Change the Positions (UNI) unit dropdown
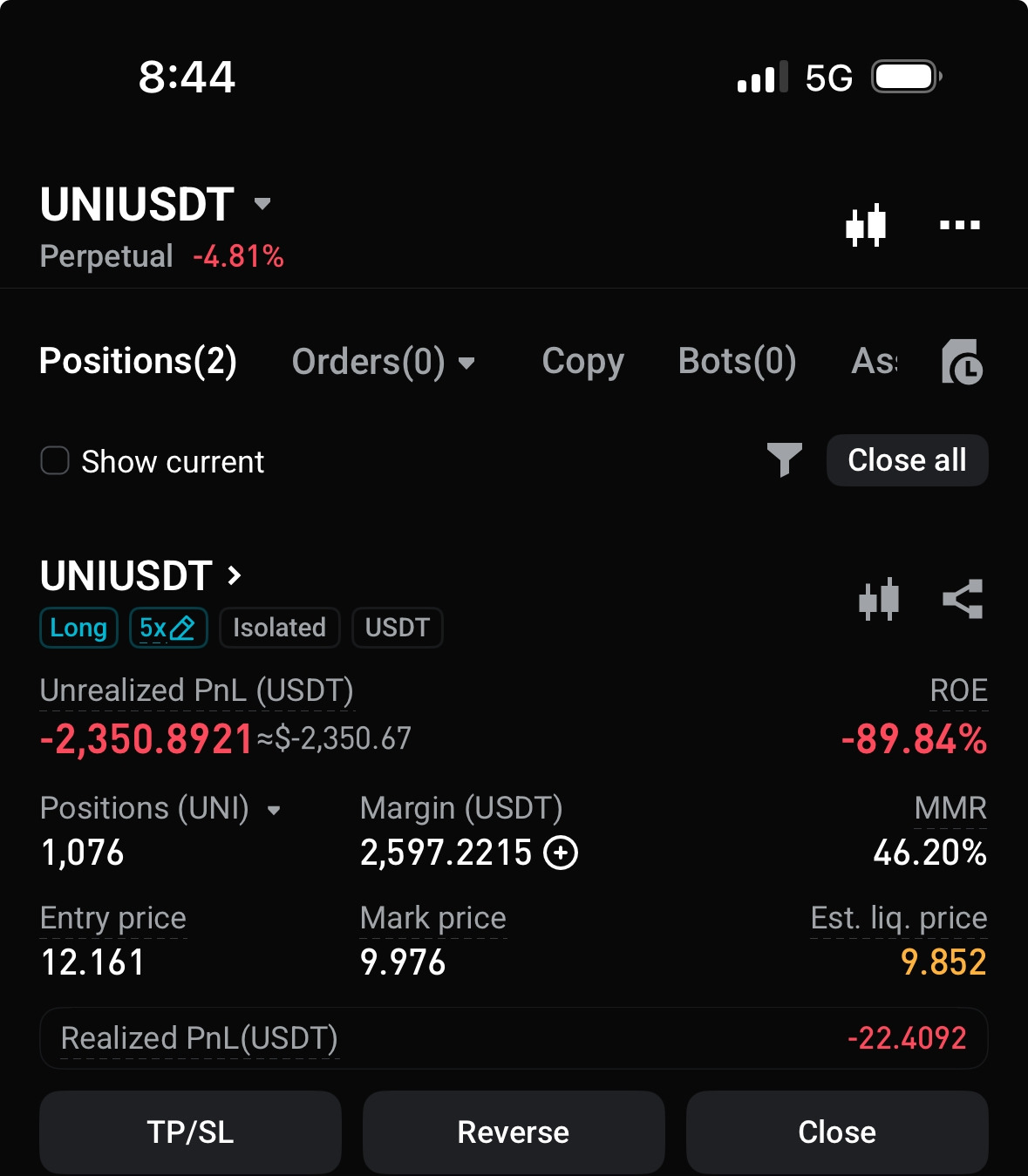The image size is (1028, 1176). 274,810
